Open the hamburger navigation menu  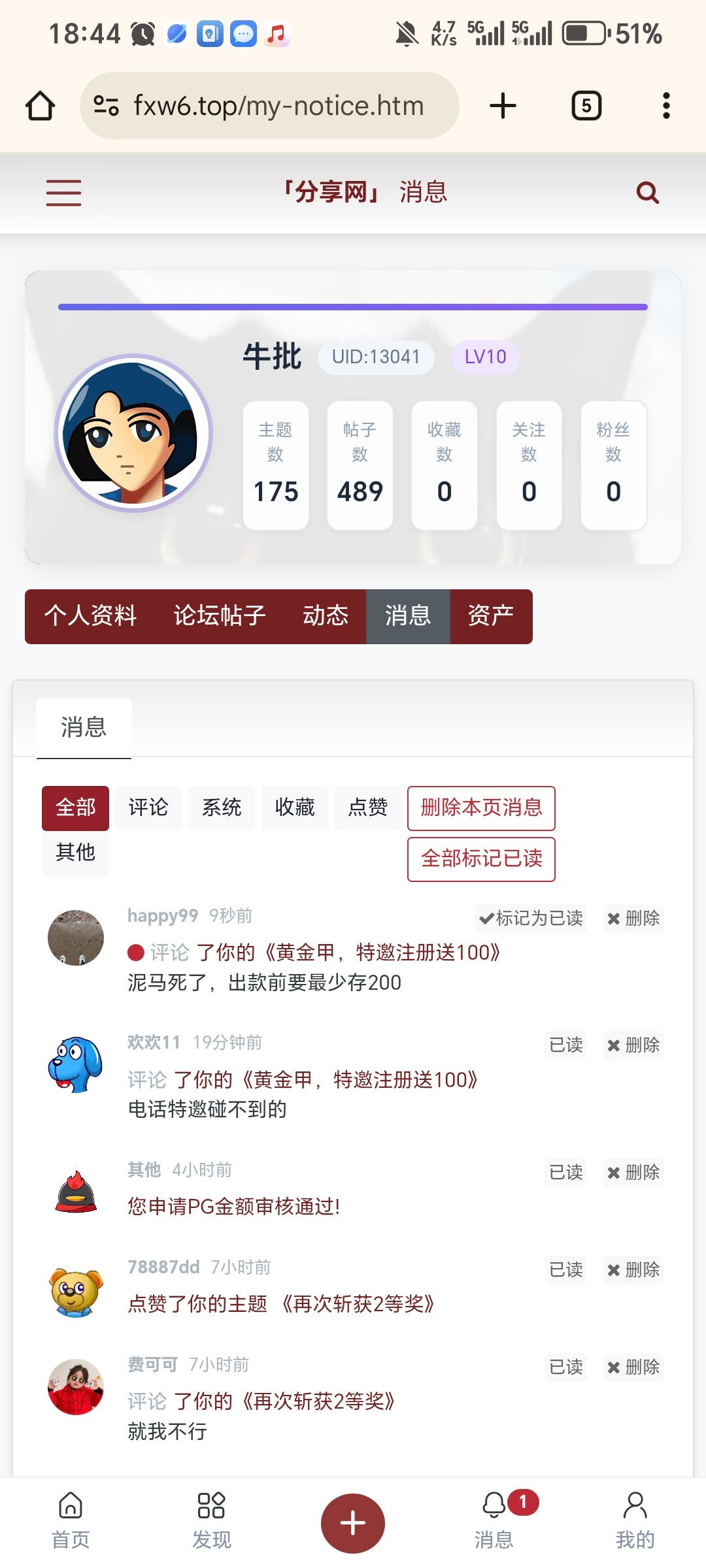point(63,191)
